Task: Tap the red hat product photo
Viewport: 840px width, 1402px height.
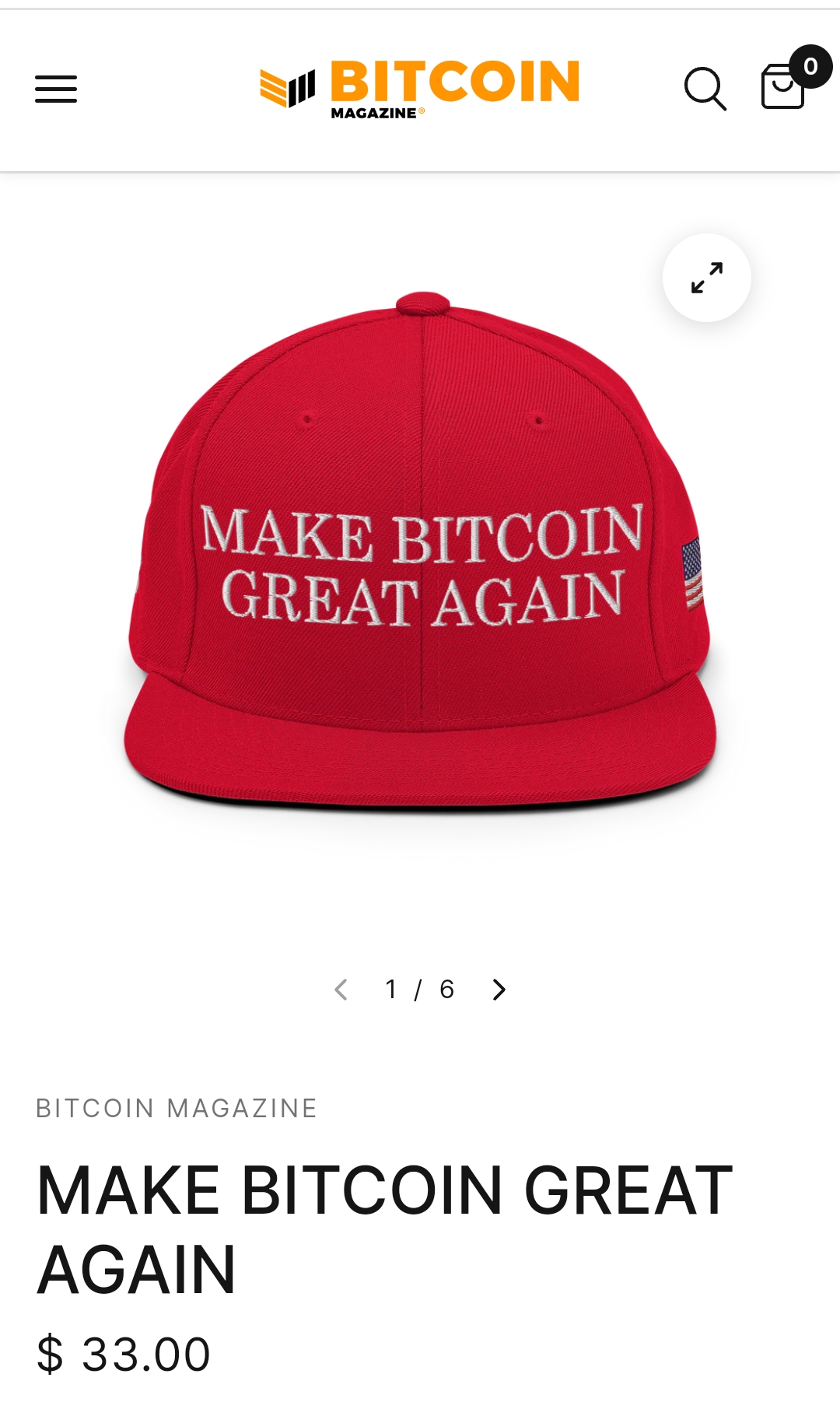Action: (420, 560)
